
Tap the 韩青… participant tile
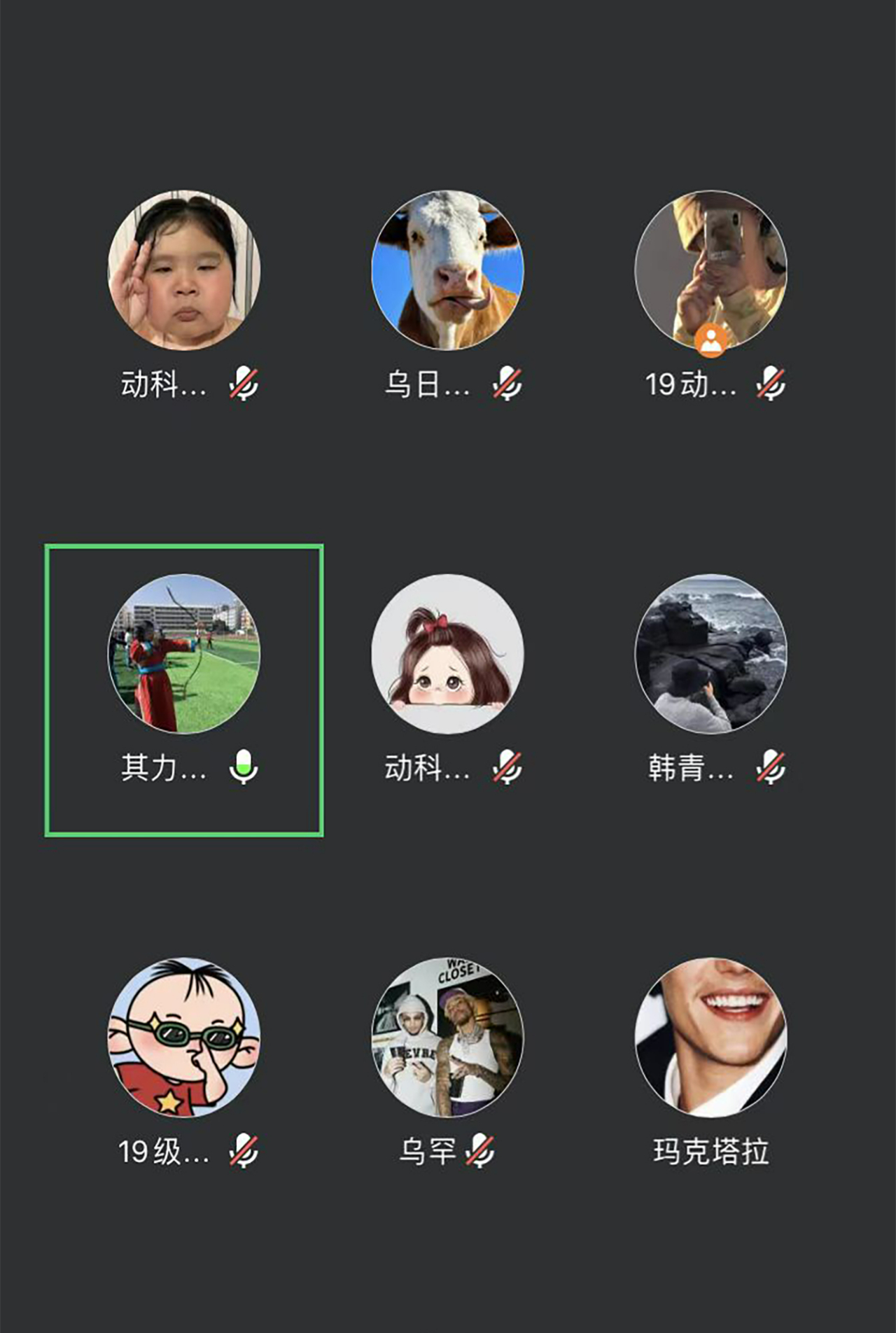pyautogui.click(x=710, y=655)
